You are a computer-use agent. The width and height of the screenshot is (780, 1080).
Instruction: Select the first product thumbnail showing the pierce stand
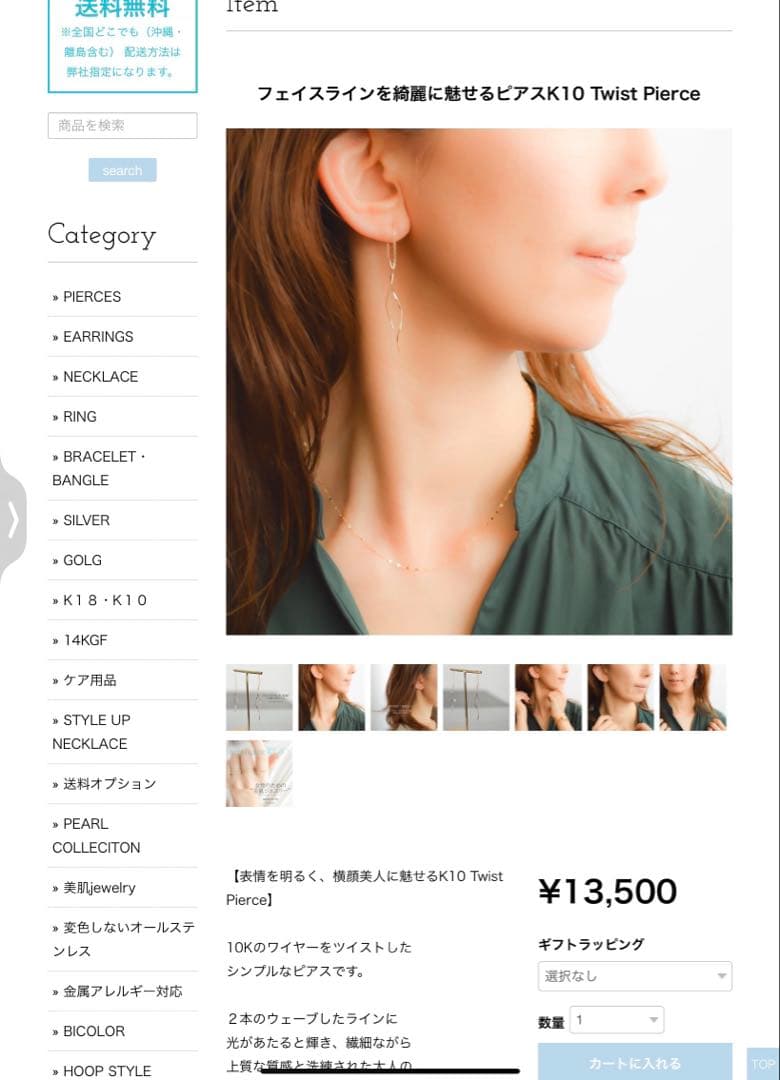coord(259,696)
